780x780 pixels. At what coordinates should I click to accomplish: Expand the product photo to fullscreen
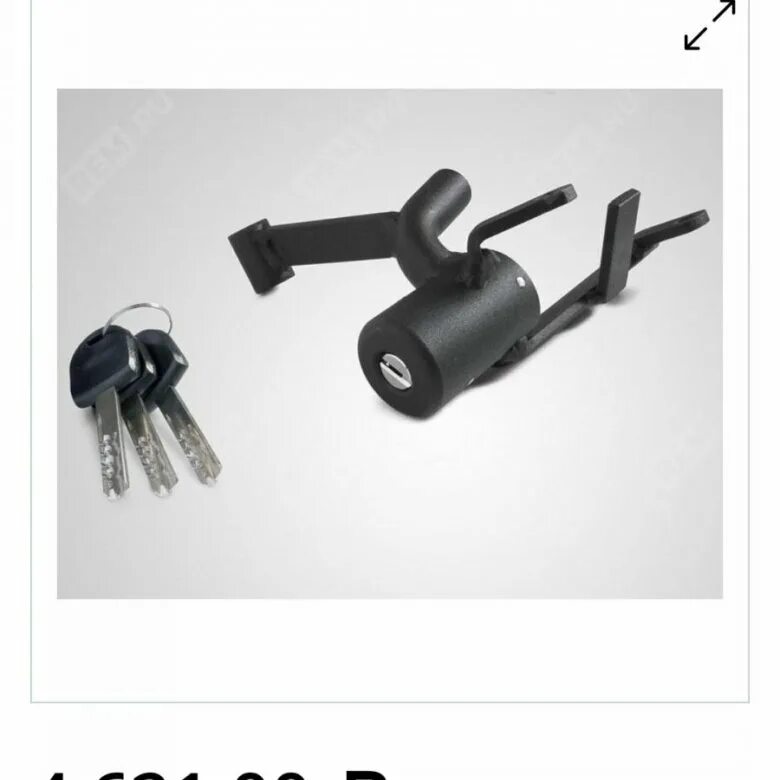pyautogui.click(x=709, y=24)
